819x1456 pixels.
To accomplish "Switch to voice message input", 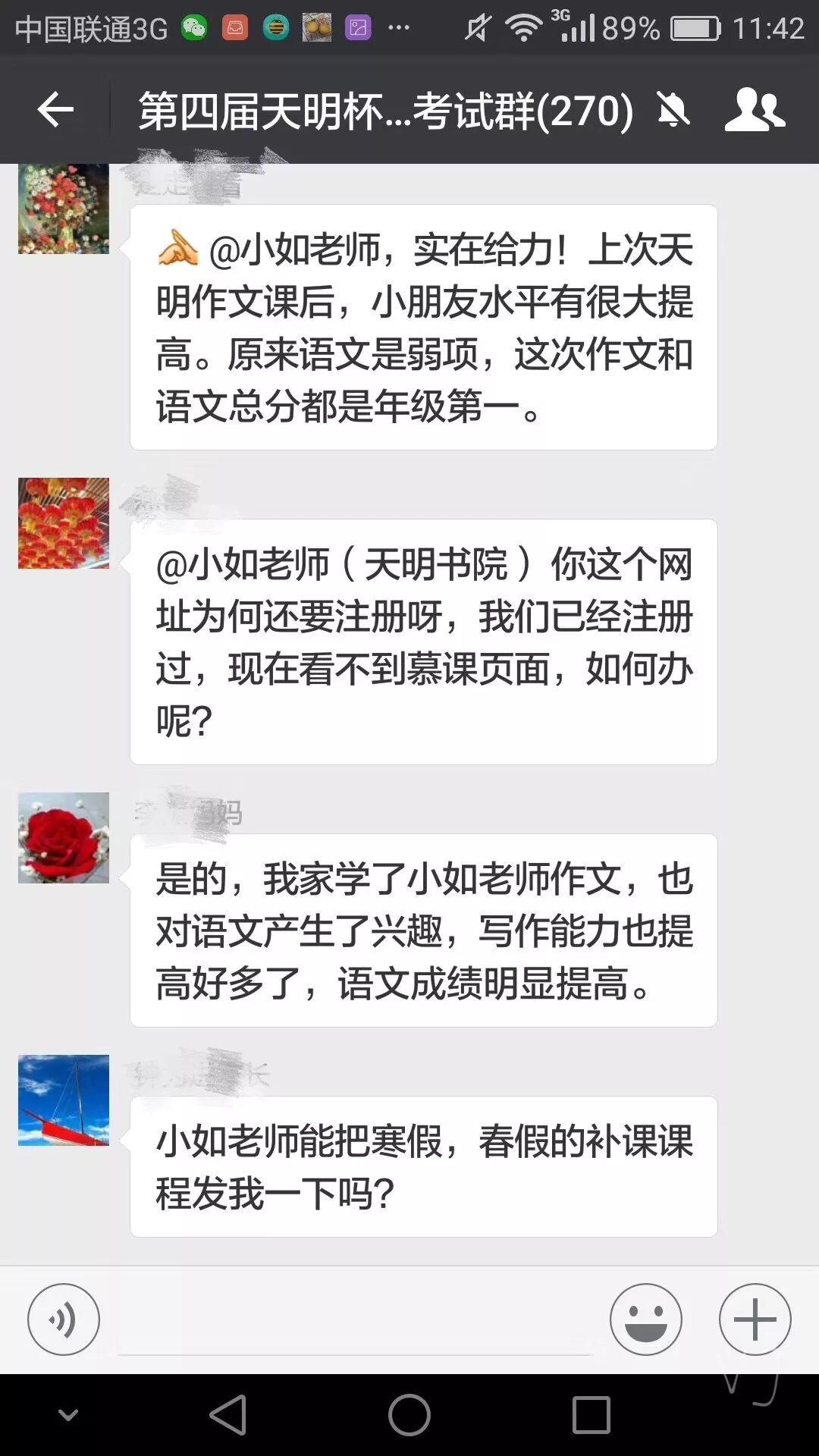I will pos(64,1319).
